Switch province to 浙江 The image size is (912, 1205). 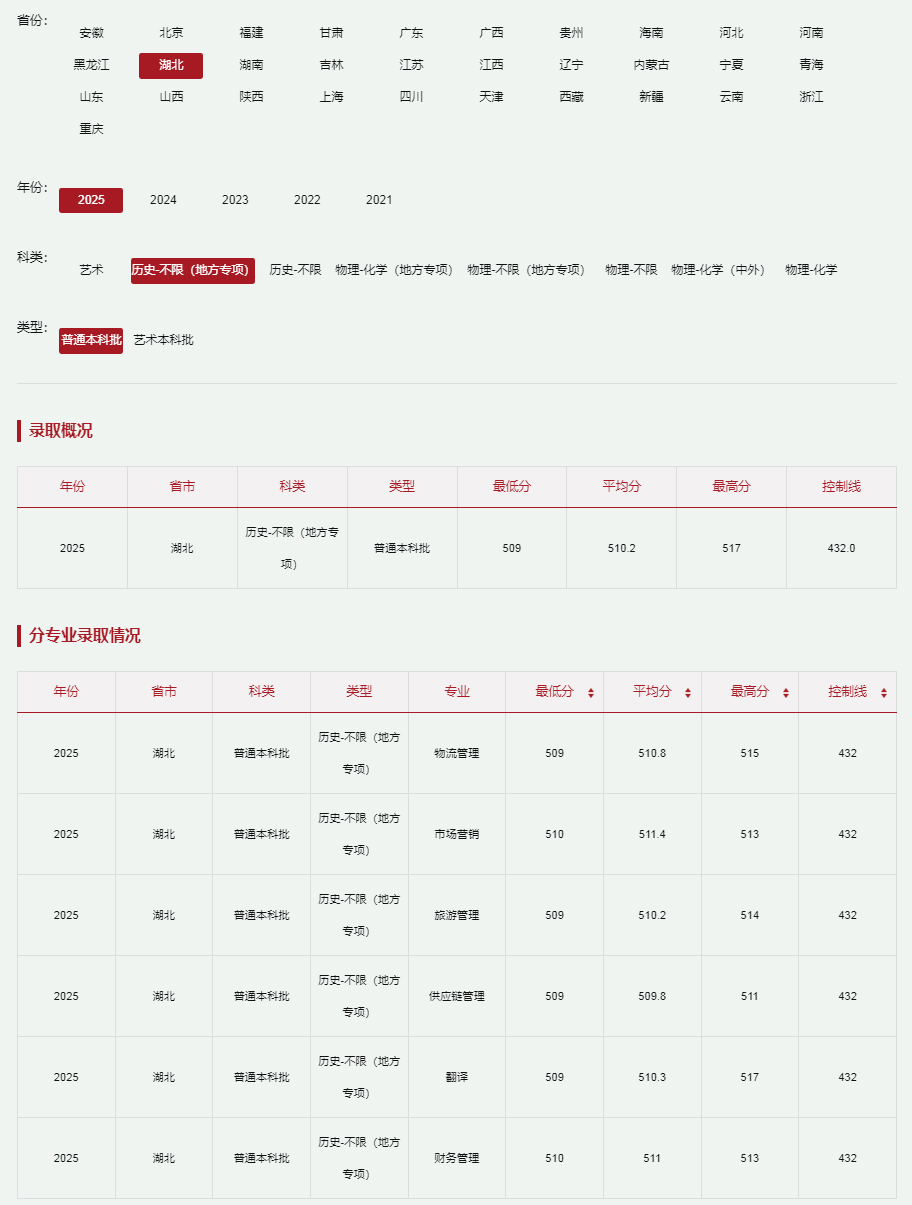811,97
